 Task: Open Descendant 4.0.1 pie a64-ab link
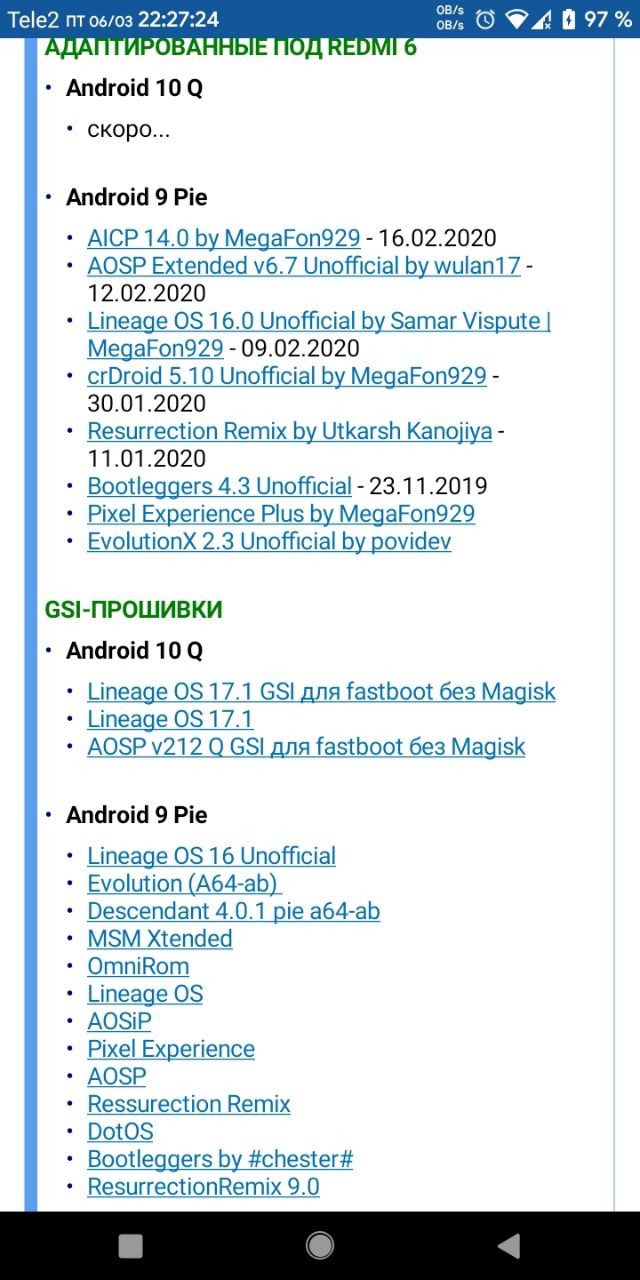[233, 911]
